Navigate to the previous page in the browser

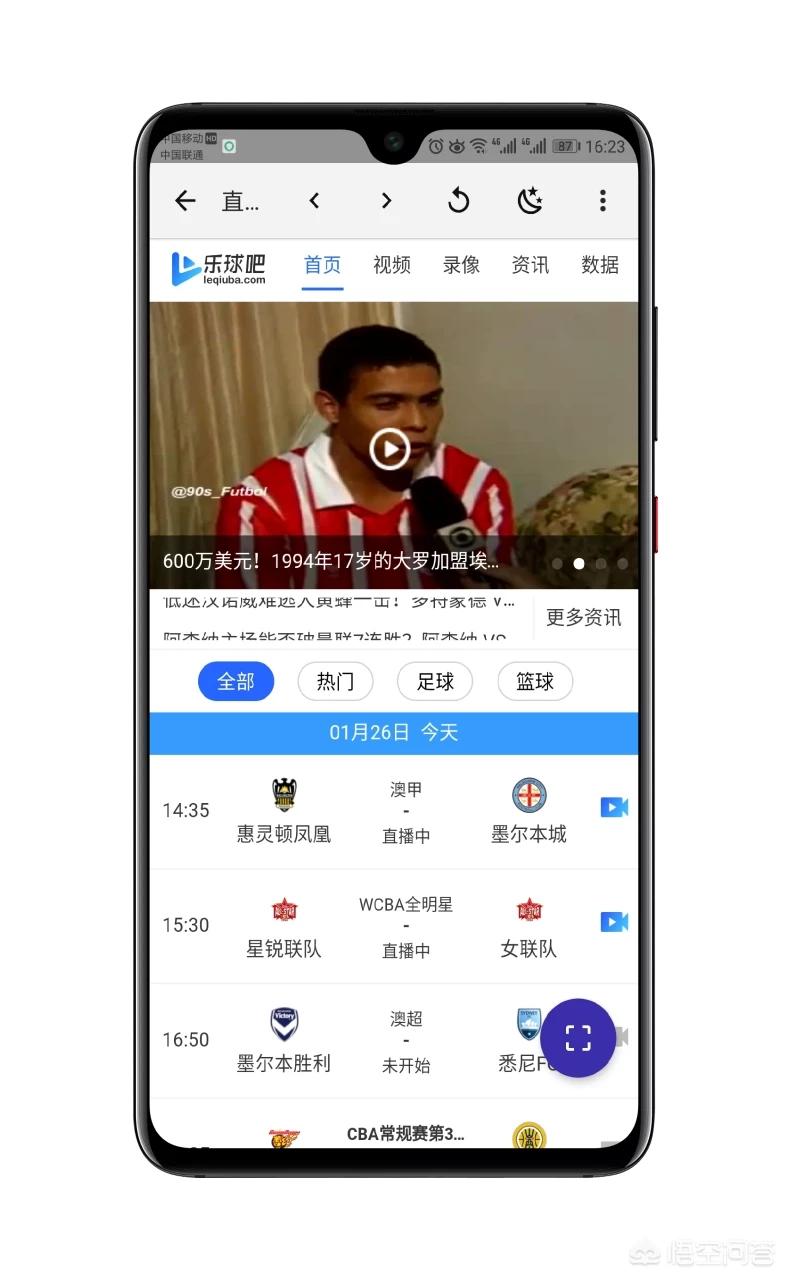pos(314,201)
